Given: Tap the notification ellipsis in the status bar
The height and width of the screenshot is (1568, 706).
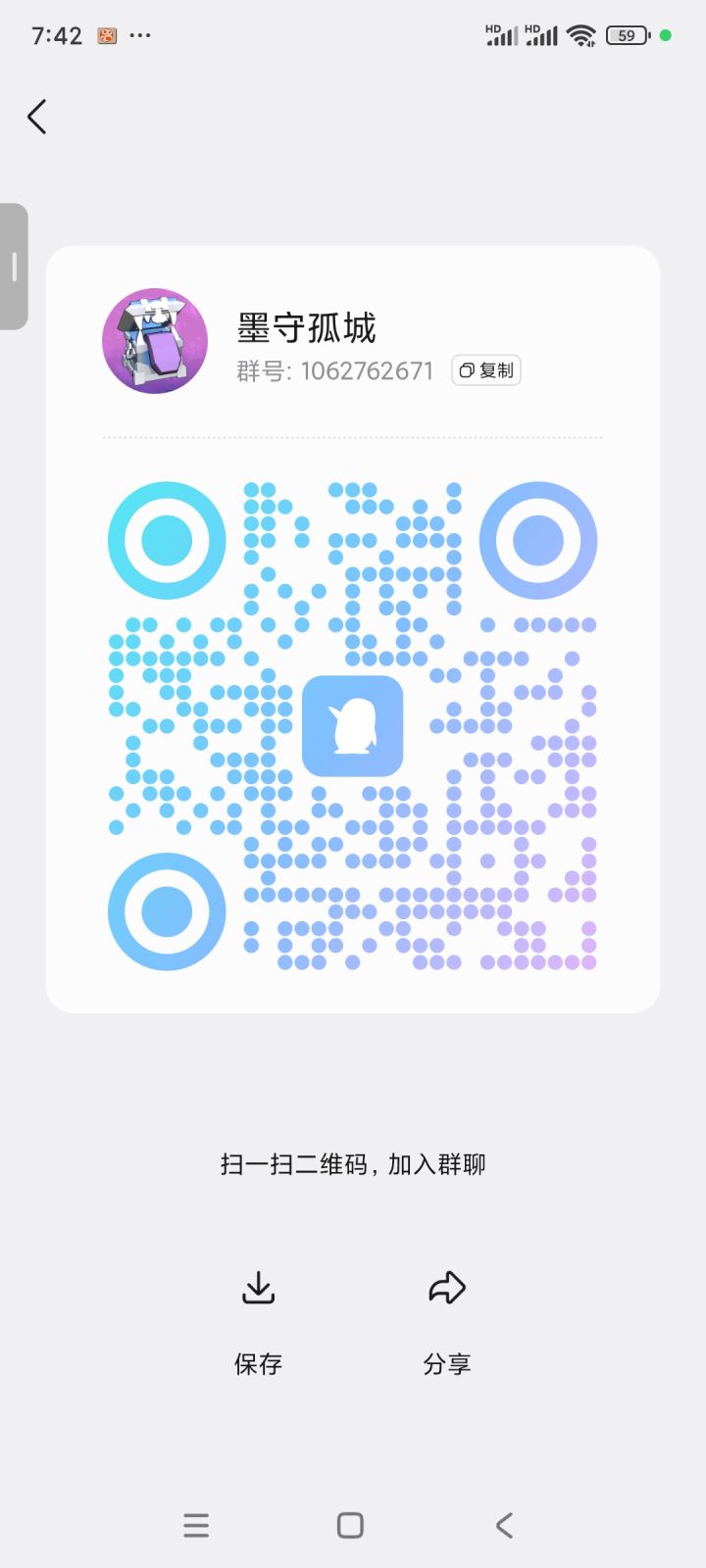Looking at the screenshot, I should (x=141, y=35).
